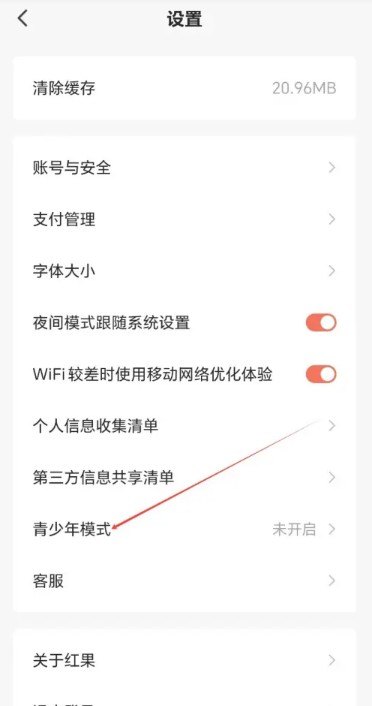Go back using the top-left arrow

click(23, 19)
